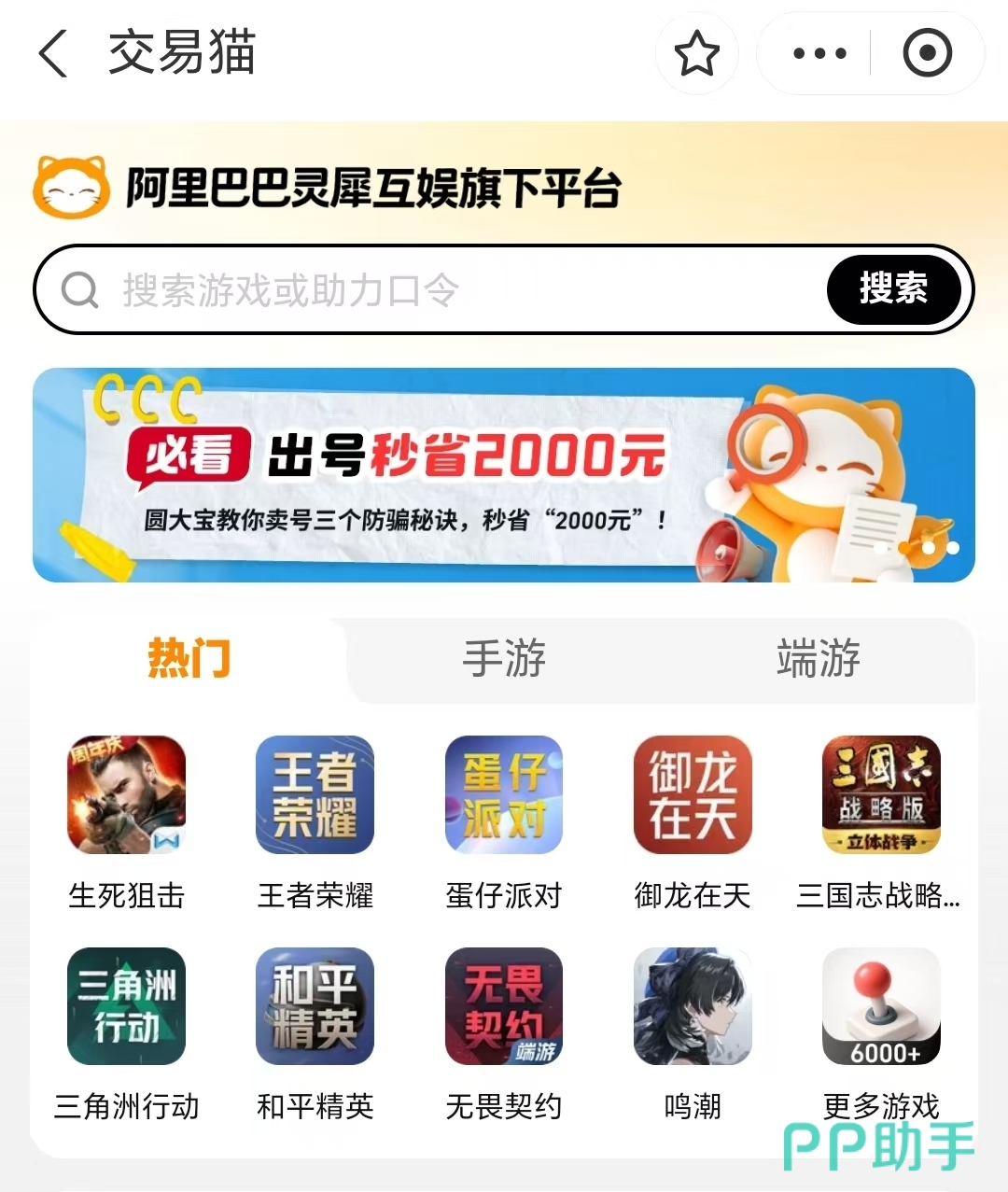
Task: Close the mini program via the circle icon
Action: [x=927, y=53]
